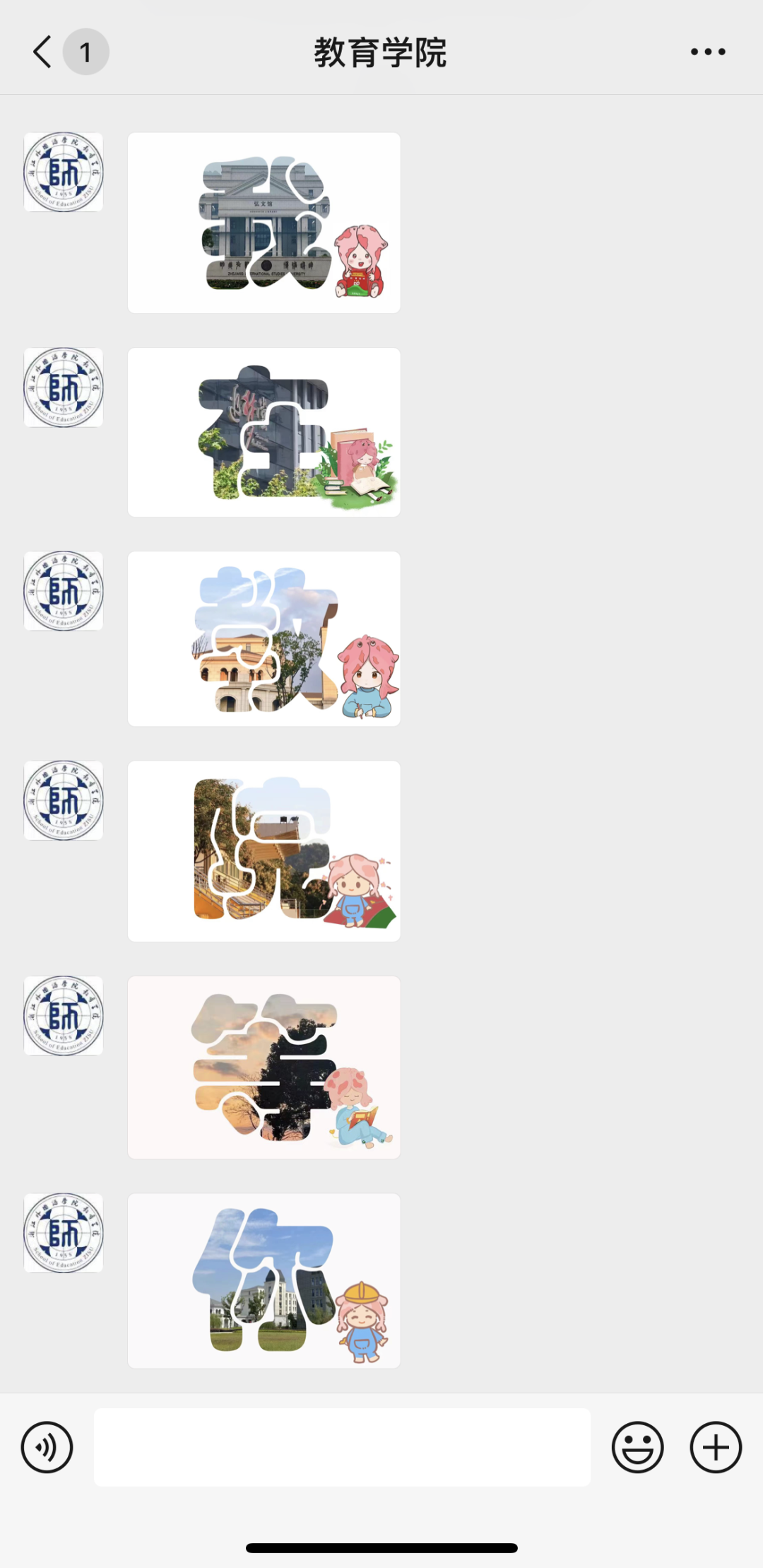Open the 教 character image message
Screen dimensions: 763x1568
pyautogui.click(x=264, y=638)
